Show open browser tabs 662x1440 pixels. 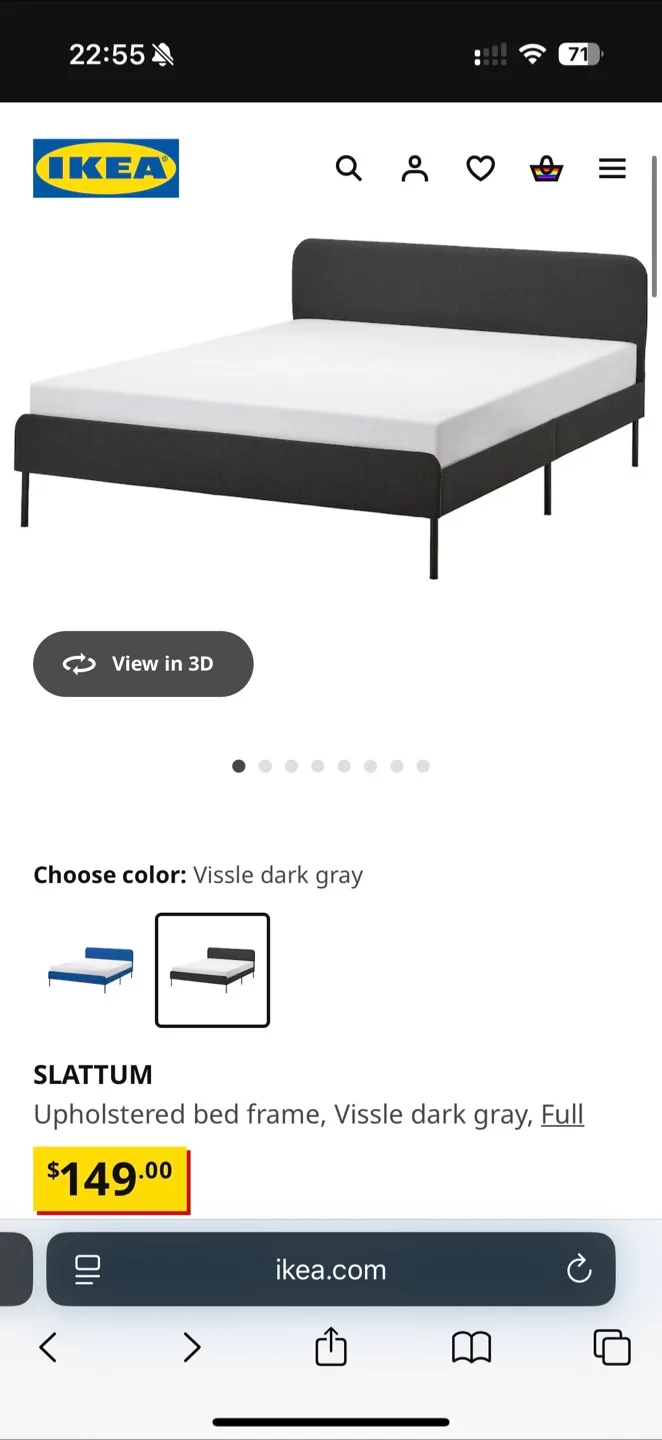(612, 1347)
